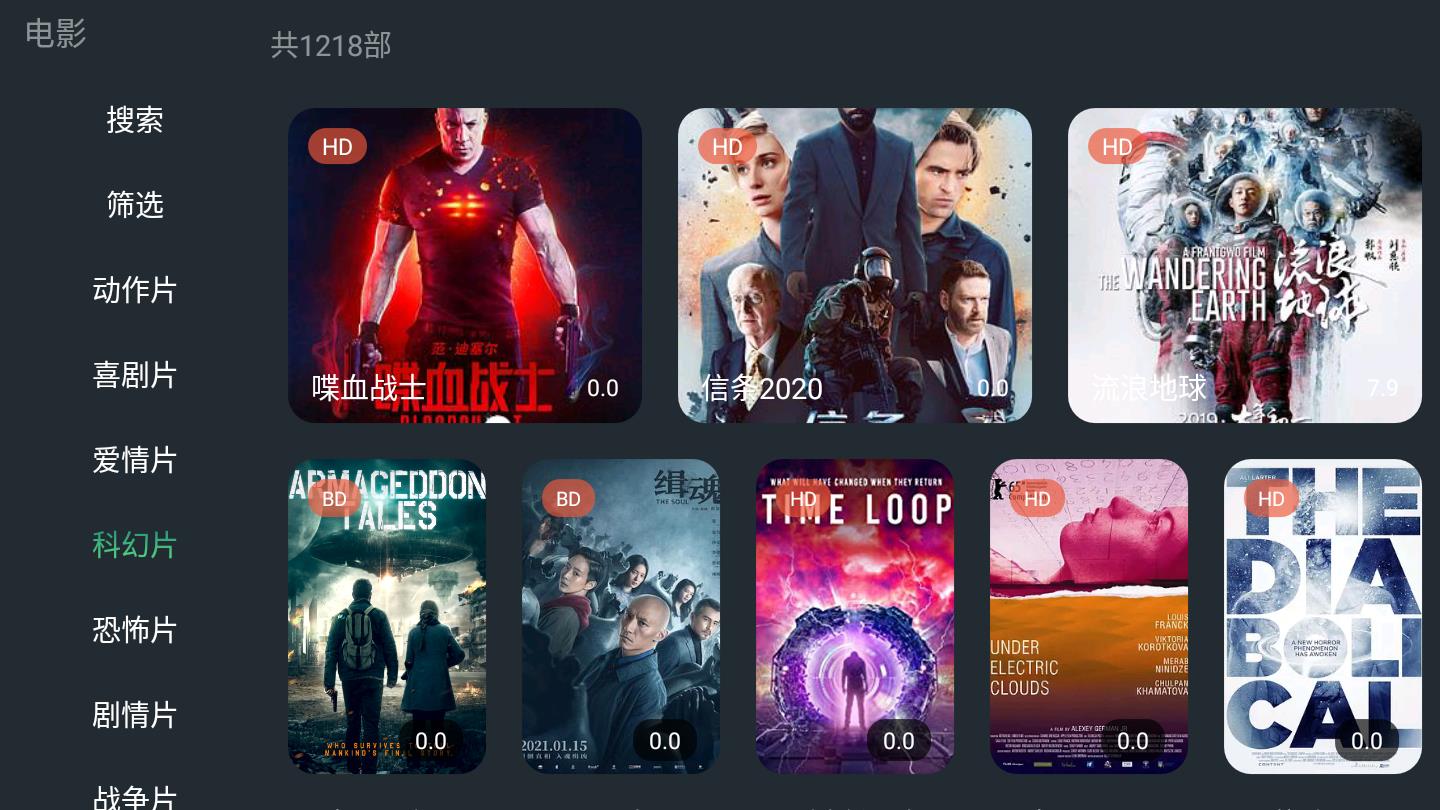The image size is (1440, 810).
Task: Open the movie 信条2020
Action: (x=855, y=265)
